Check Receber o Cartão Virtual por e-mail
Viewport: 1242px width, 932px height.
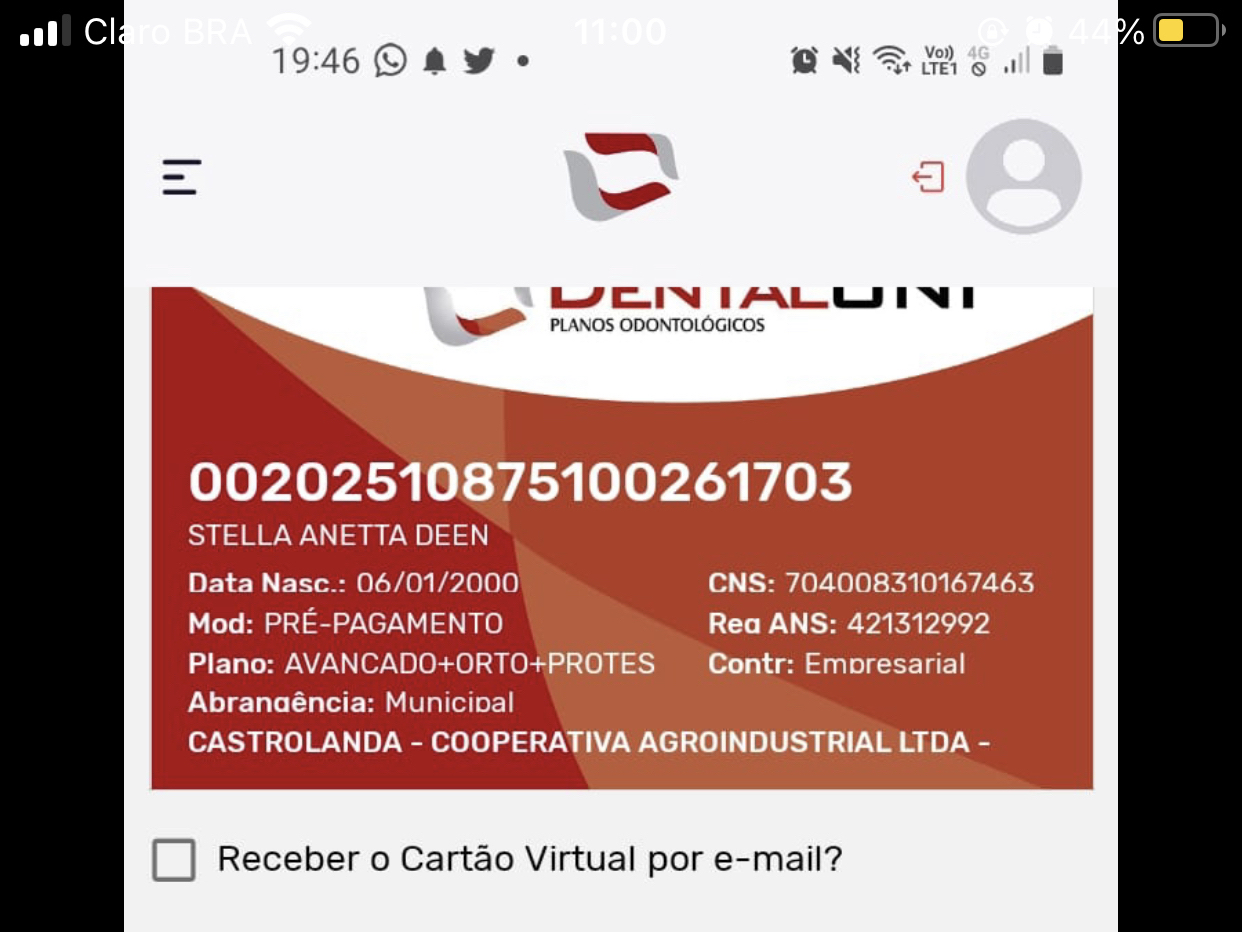click(174, 860)
